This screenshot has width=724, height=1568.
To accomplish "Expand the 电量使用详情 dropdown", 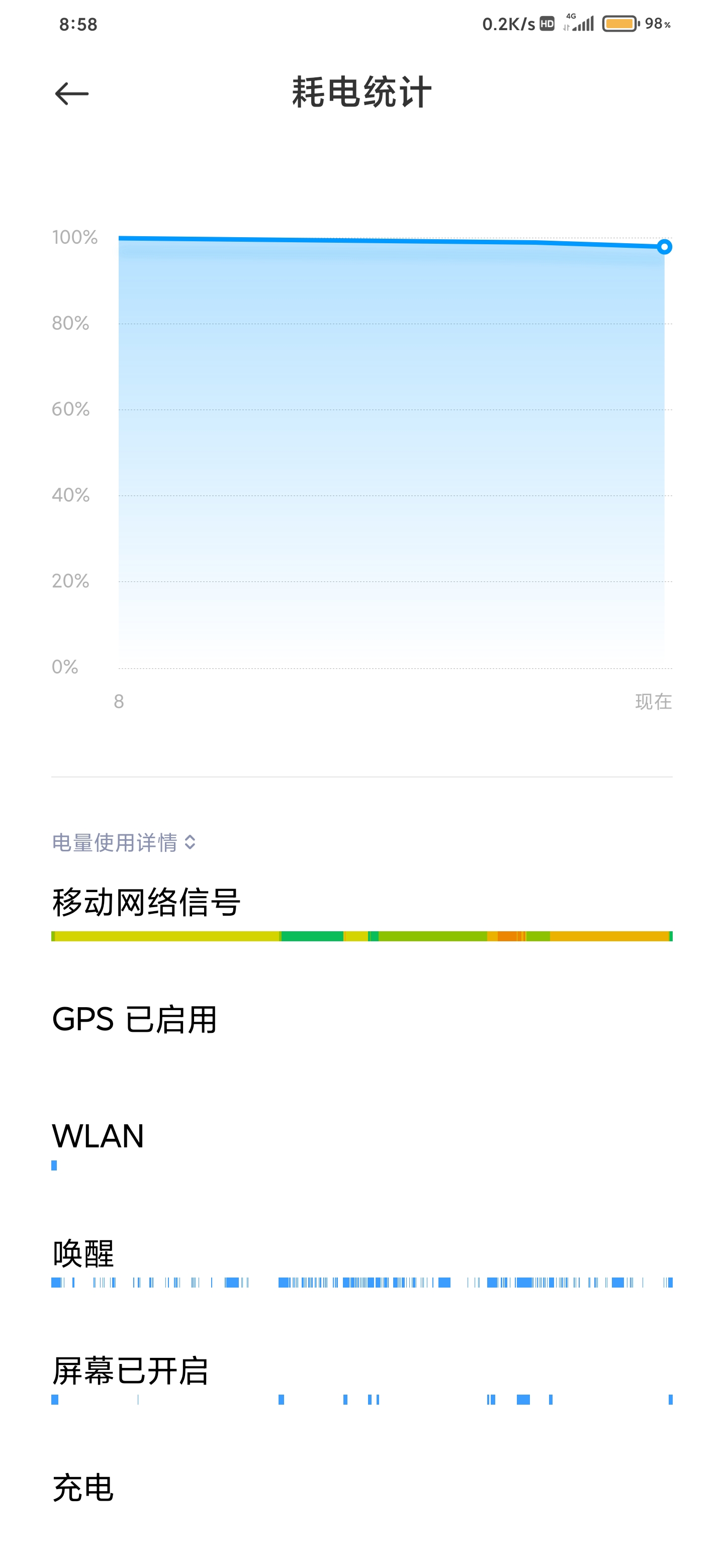I will tap(124, 842).
